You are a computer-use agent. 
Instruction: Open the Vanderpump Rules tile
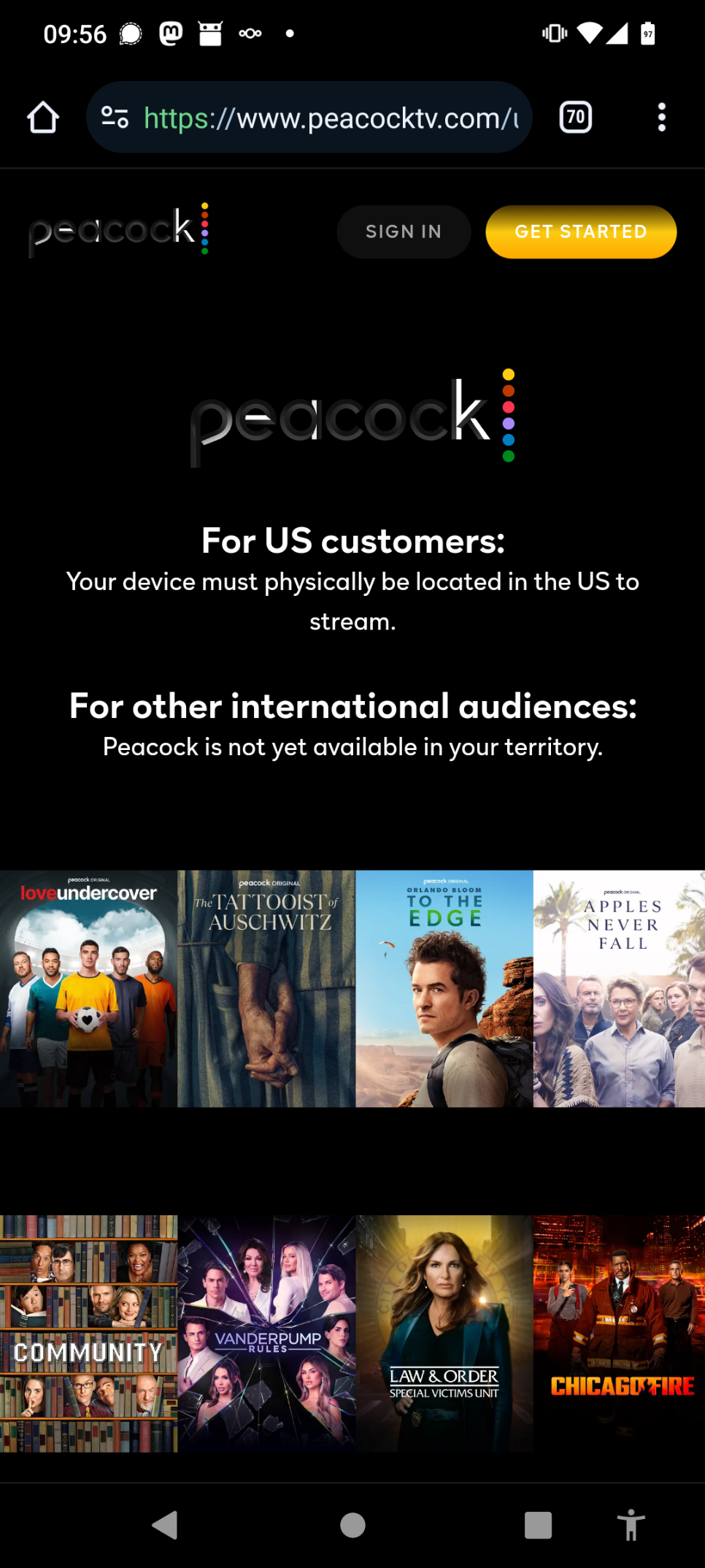266,1334
